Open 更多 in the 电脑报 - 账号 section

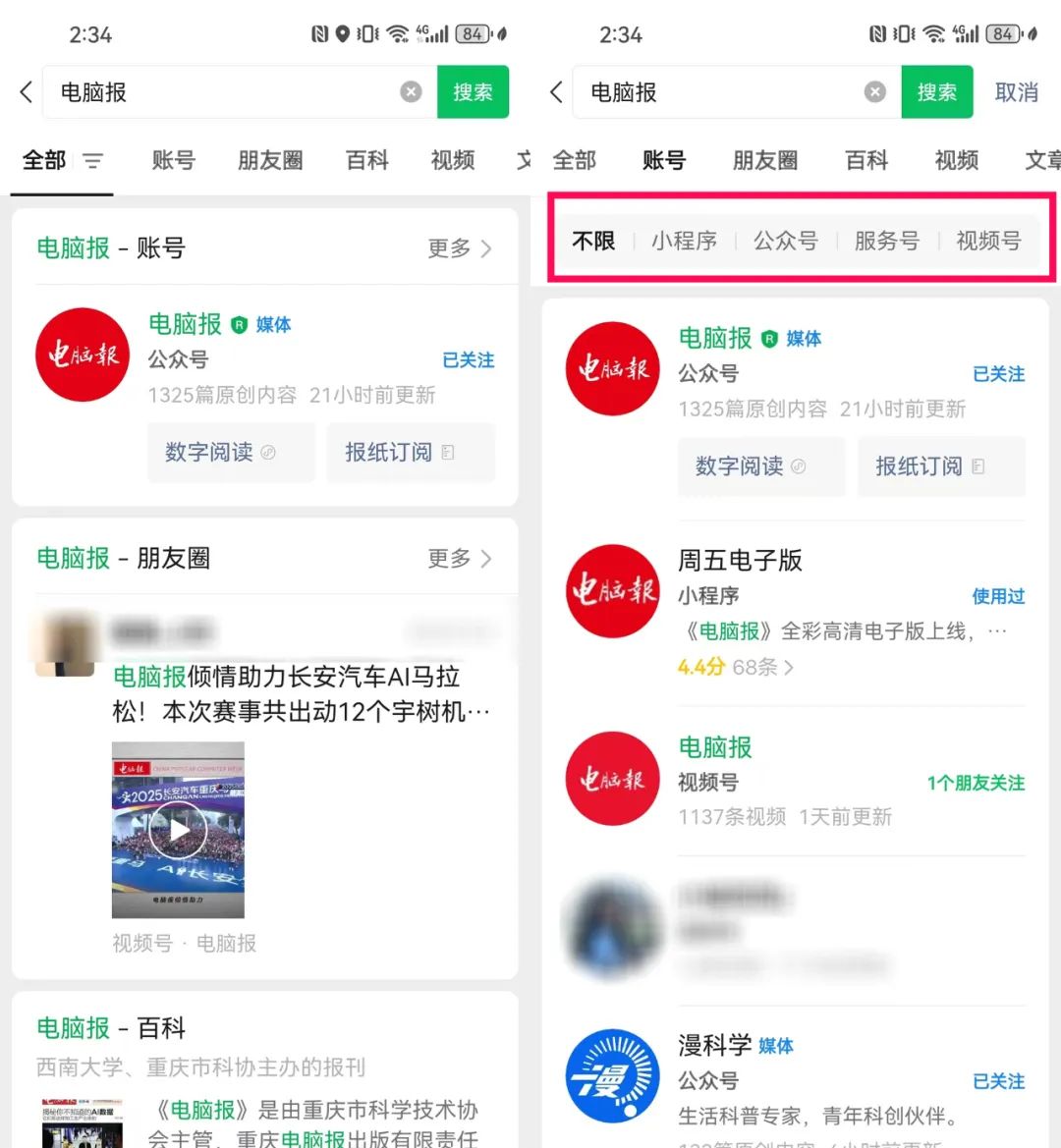tap(460, 248)
